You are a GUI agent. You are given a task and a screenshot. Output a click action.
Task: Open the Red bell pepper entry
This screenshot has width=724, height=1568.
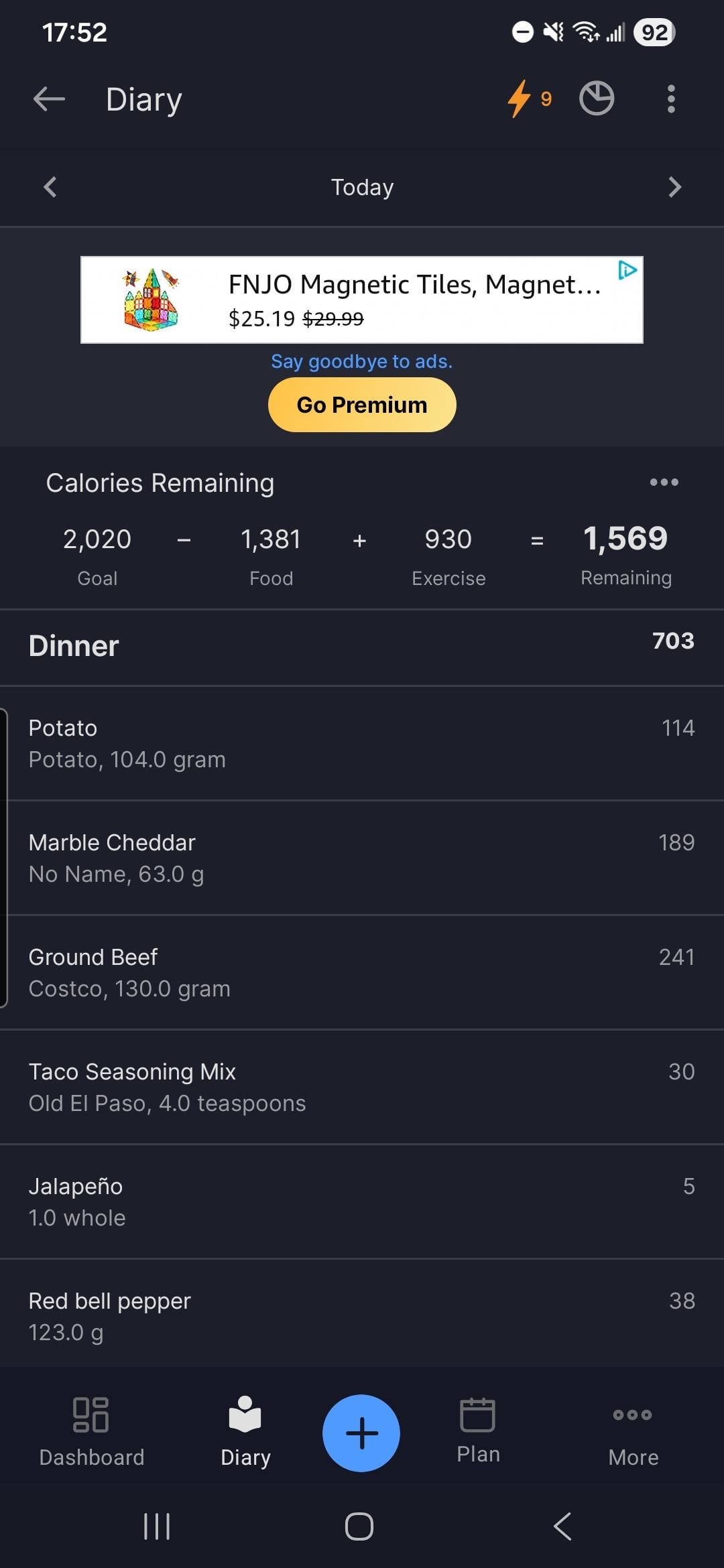[x=362, y=1315]
